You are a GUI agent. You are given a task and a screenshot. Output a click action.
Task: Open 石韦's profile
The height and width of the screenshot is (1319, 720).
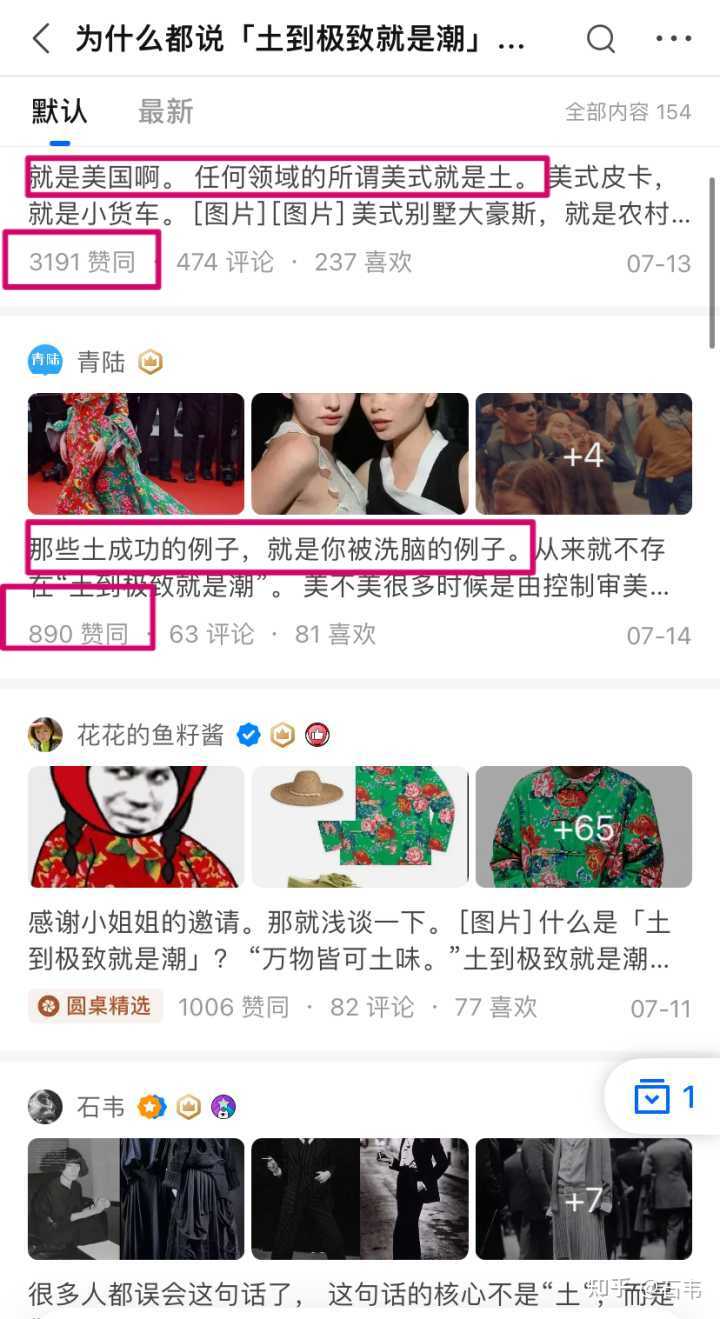pos(100,1107)
